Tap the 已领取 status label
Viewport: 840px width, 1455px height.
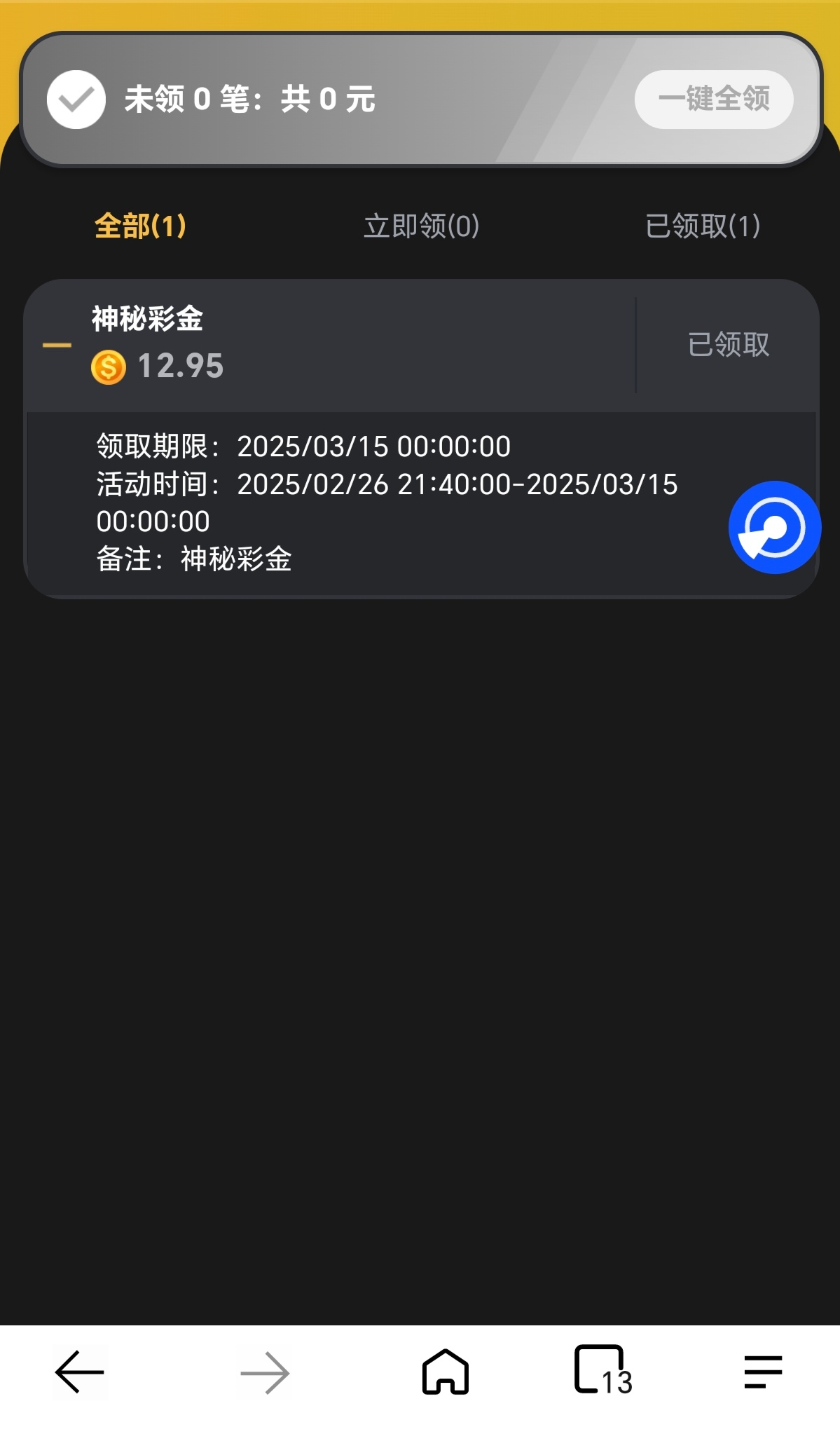coord(728,344)
